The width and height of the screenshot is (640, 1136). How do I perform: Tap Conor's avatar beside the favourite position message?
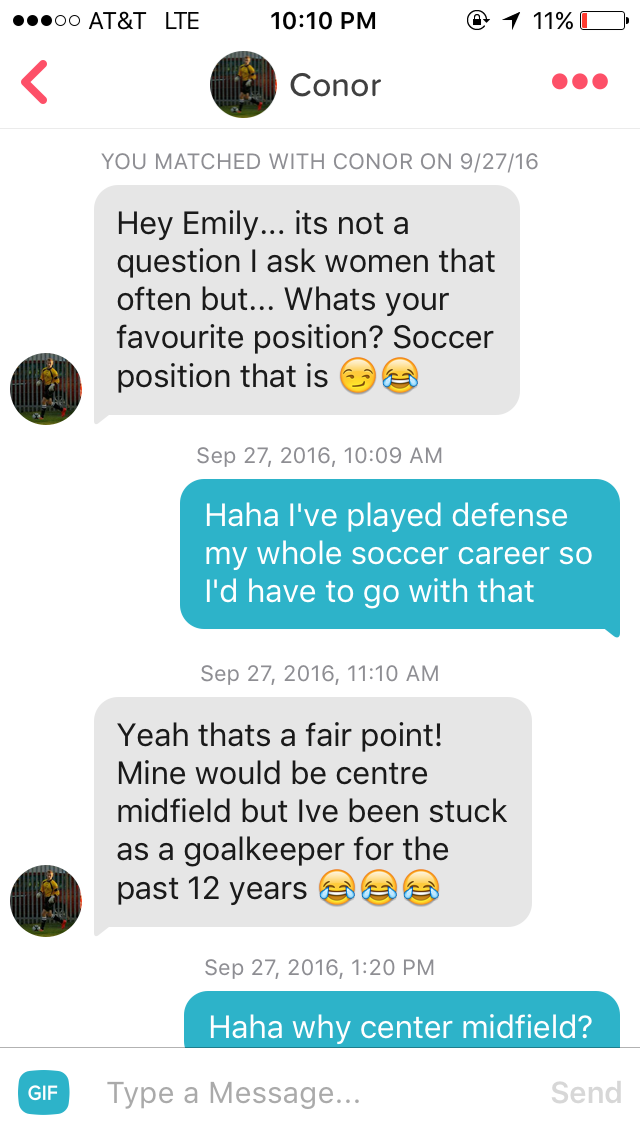pos(46,389)
